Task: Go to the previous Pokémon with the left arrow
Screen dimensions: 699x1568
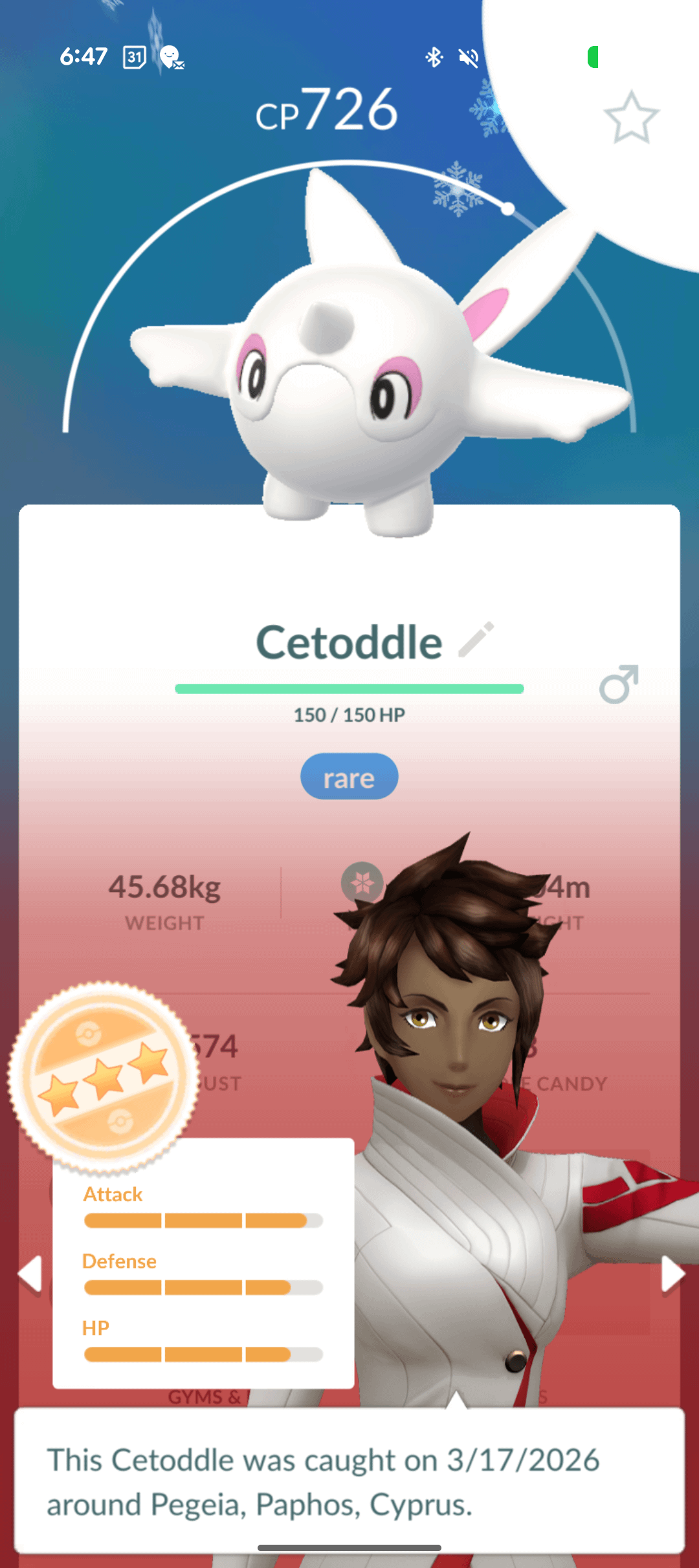Action: 30,1274
